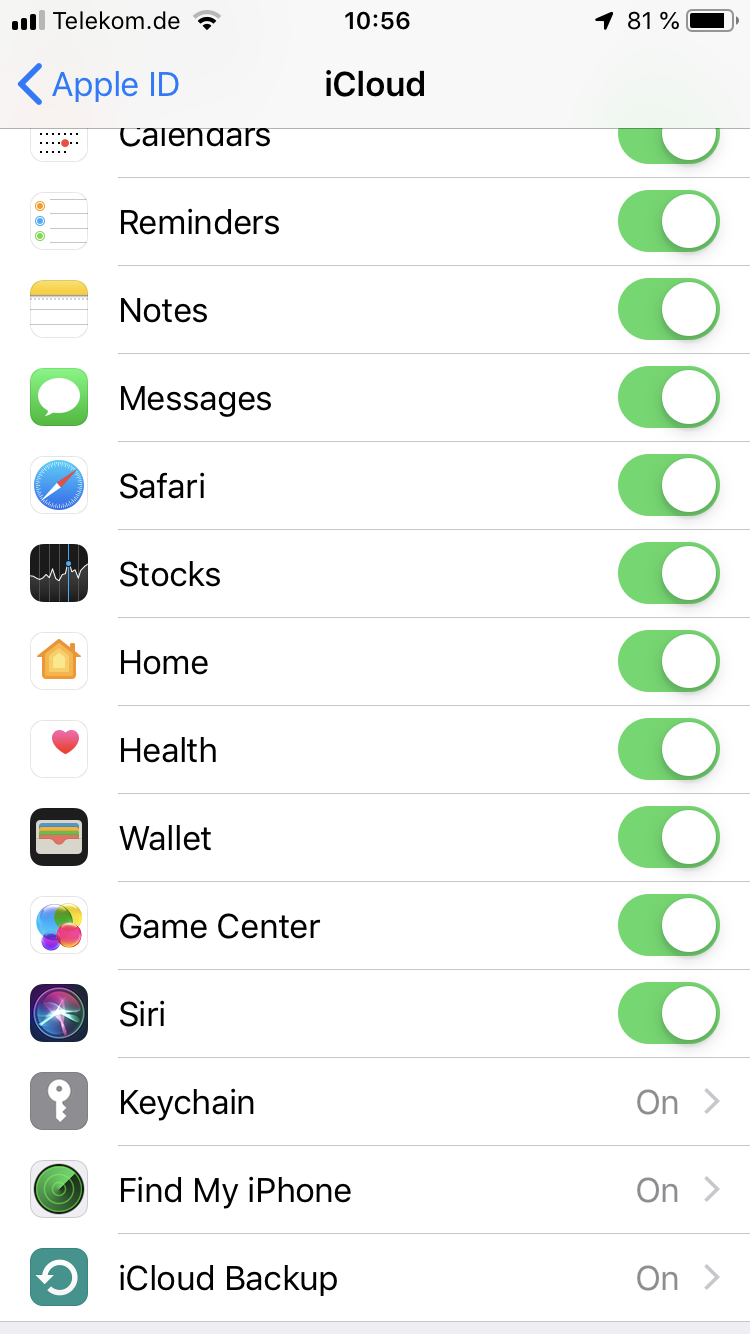Switch off Messages in iCloud
The width and height of the screenshot is (750, 1334).
coord(668,398)
